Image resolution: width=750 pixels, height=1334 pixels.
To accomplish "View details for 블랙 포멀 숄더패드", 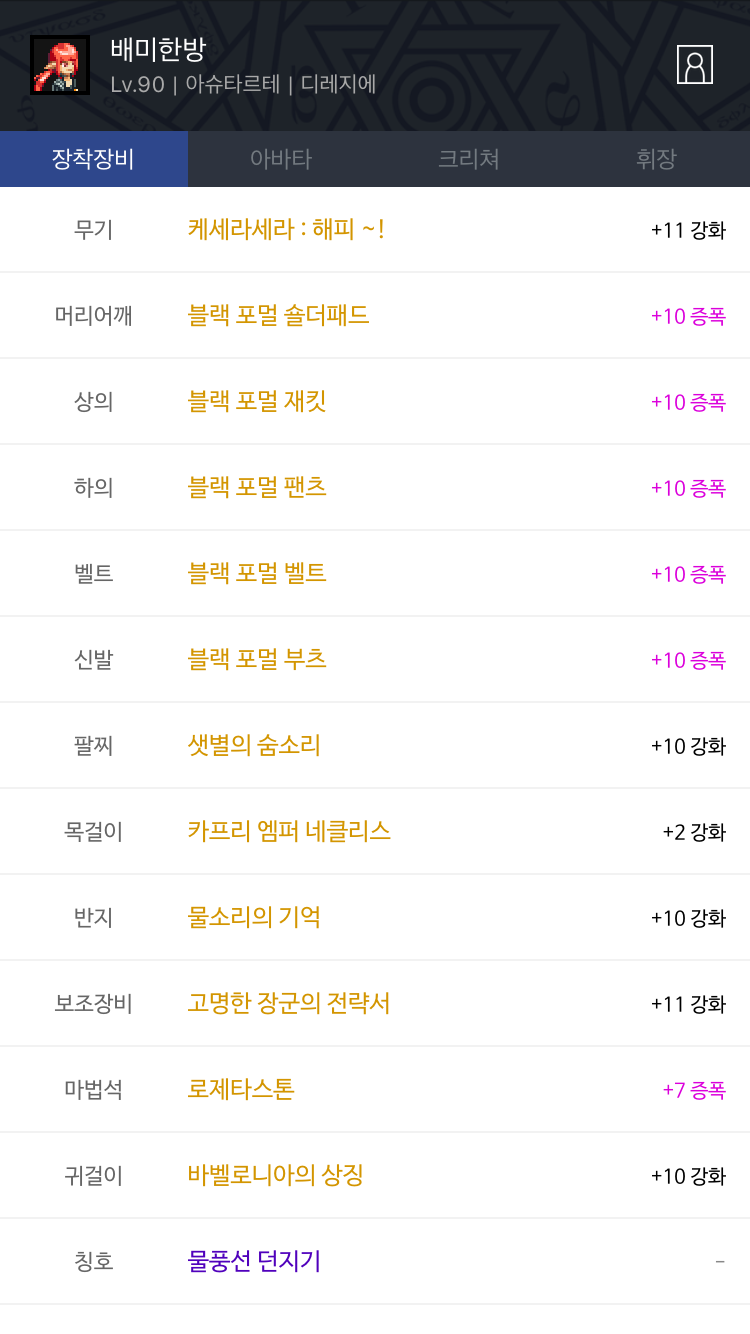I will (278, 316).
